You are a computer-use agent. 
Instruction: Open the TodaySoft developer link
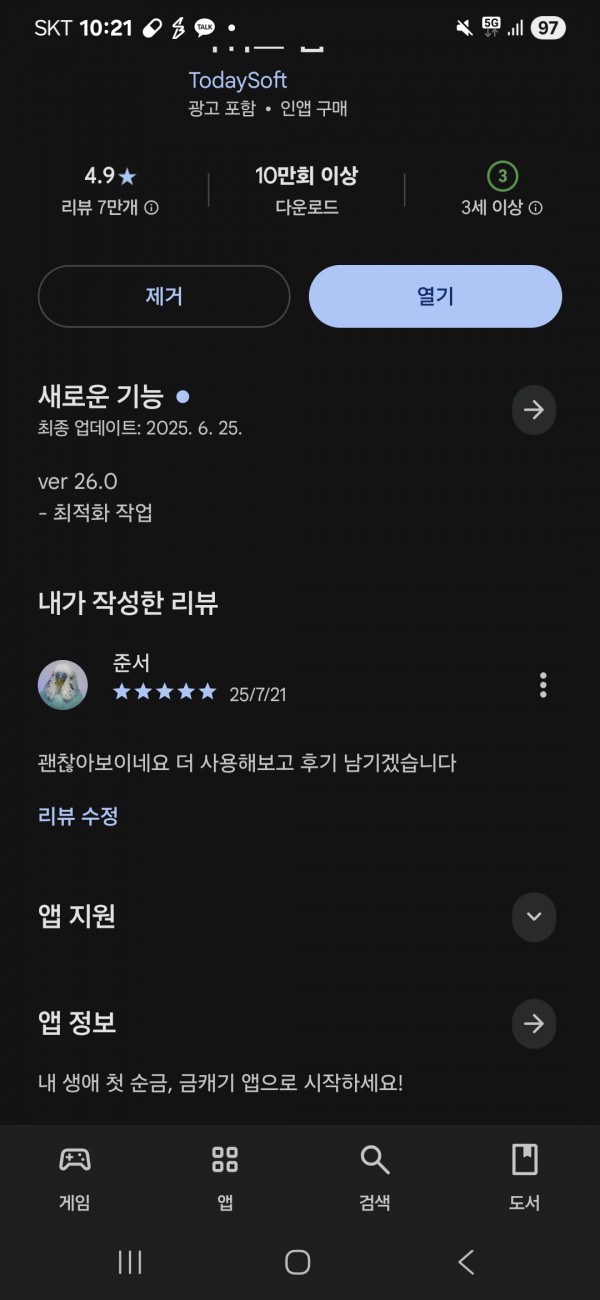[x=238, y=80]
